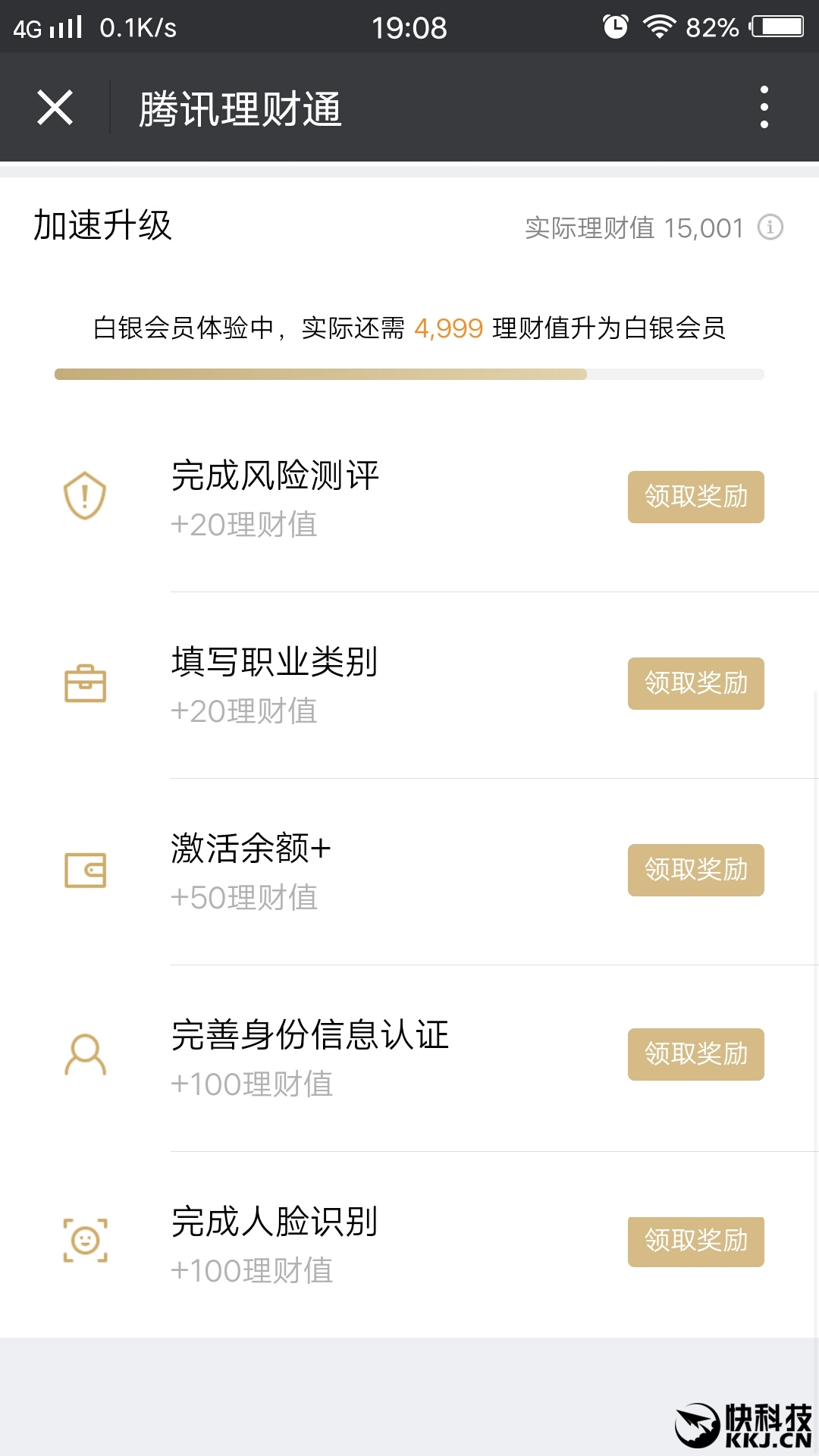Claim reward for 完成风险测评
The height and width of the screenshot is (1456, 819).
[695, 497]
